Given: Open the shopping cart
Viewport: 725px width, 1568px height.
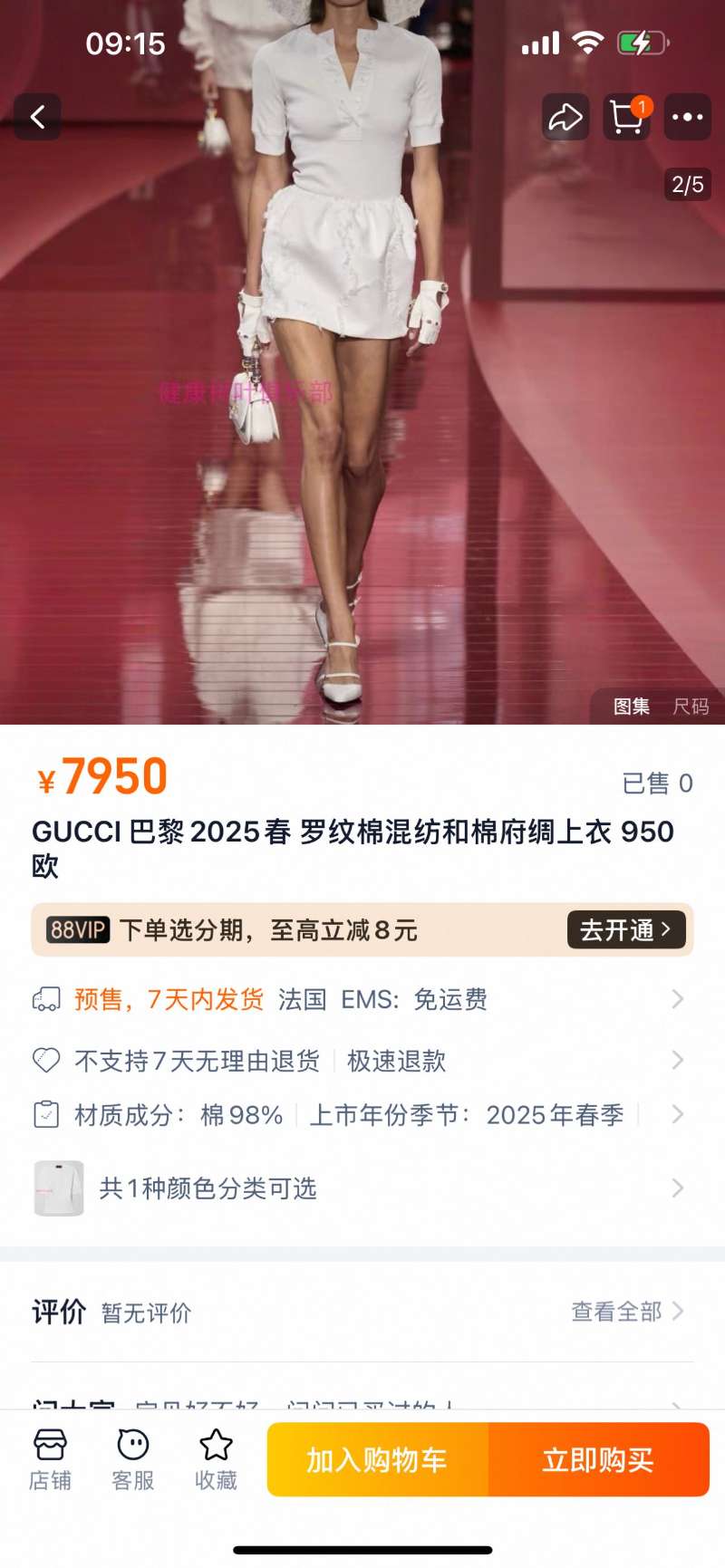Looking at the screenshot, I should click(x=626, y=117).
